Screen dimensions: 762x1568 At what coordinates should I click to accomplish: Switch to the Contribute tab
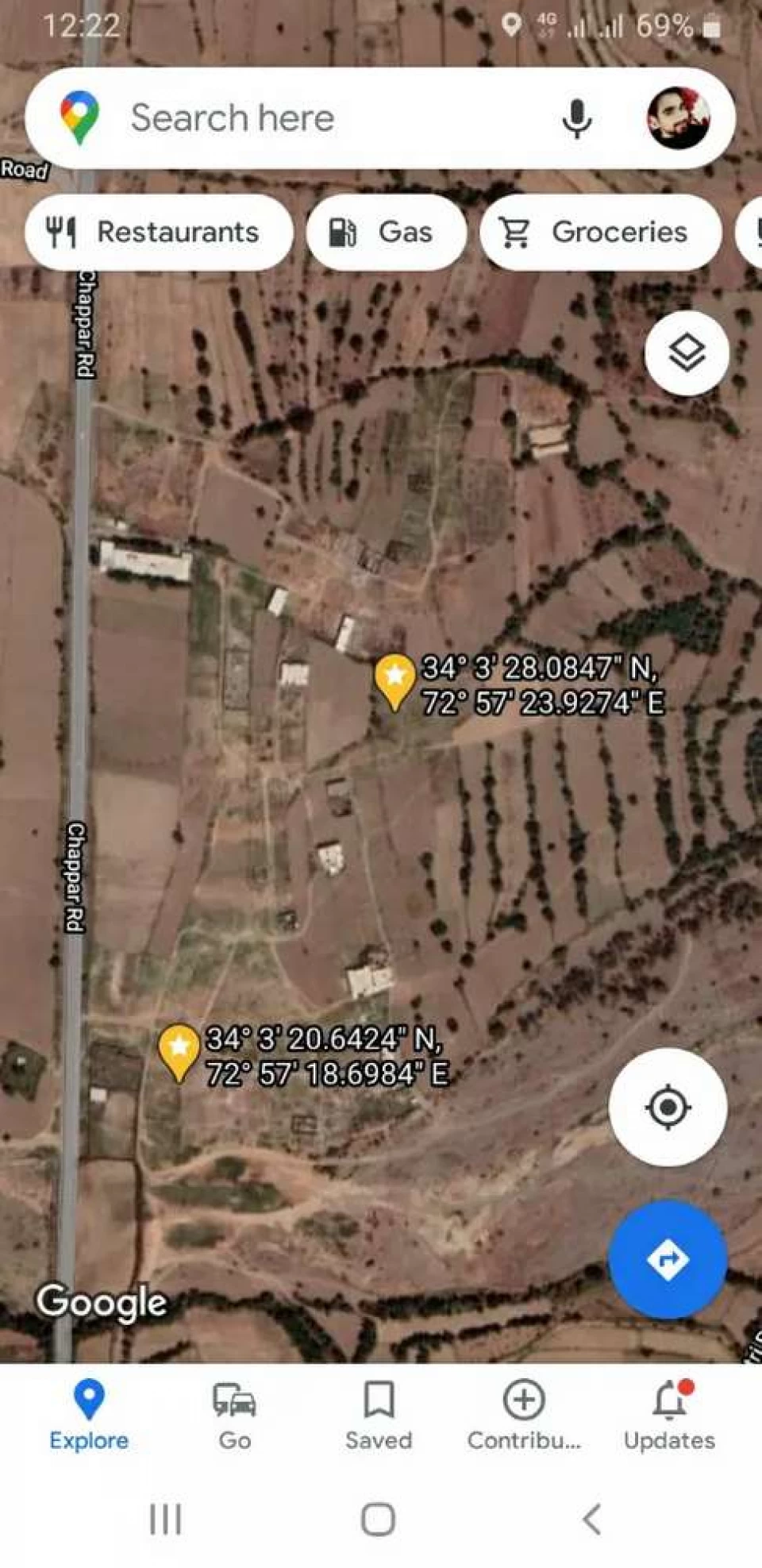[524, 1417]
